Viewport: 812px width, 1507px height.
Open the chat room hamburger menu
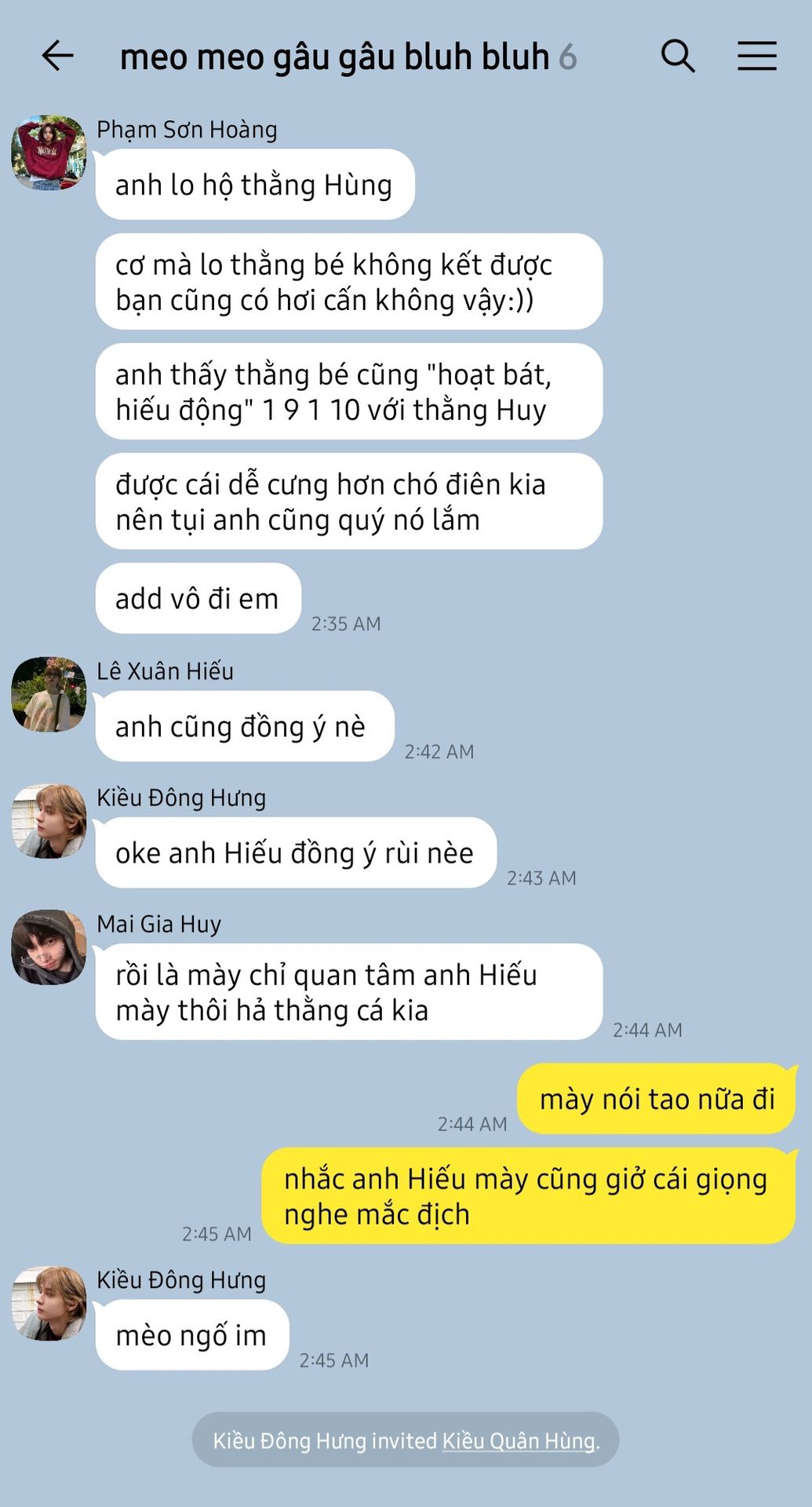point(757,57)
